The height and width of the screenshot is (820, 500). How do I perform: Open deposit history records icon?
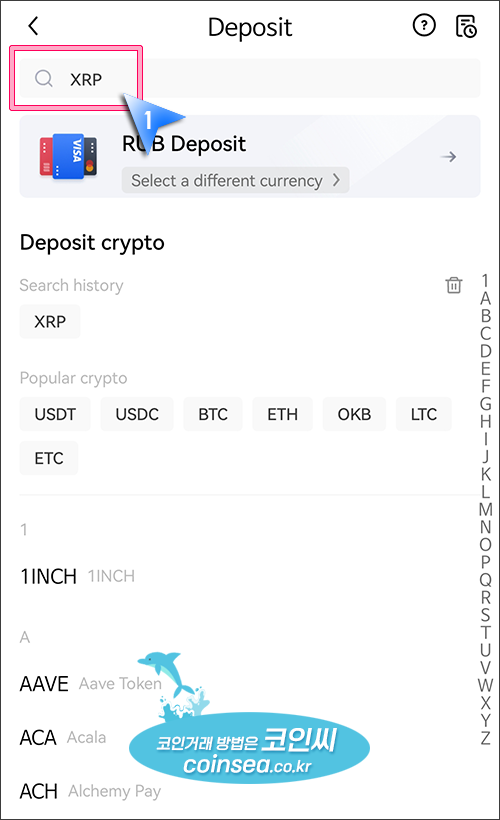point(465,26)
